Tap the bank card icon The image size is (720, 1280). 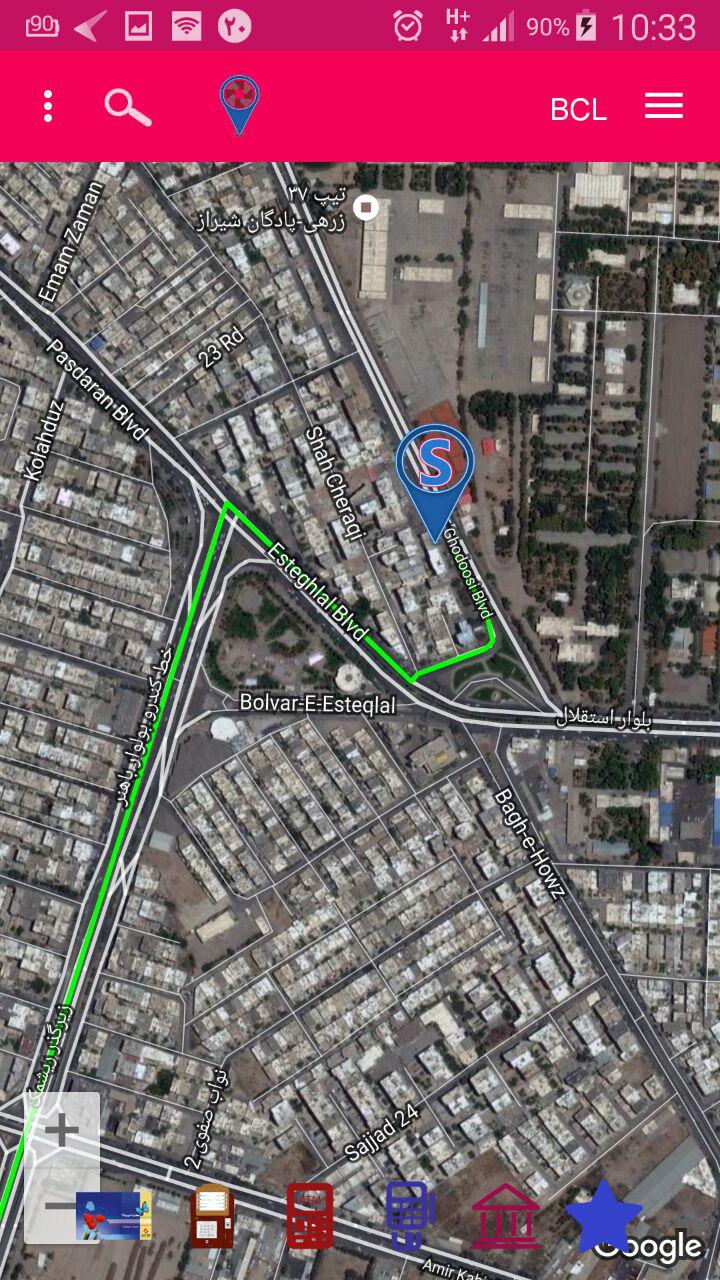[113, 1215]
